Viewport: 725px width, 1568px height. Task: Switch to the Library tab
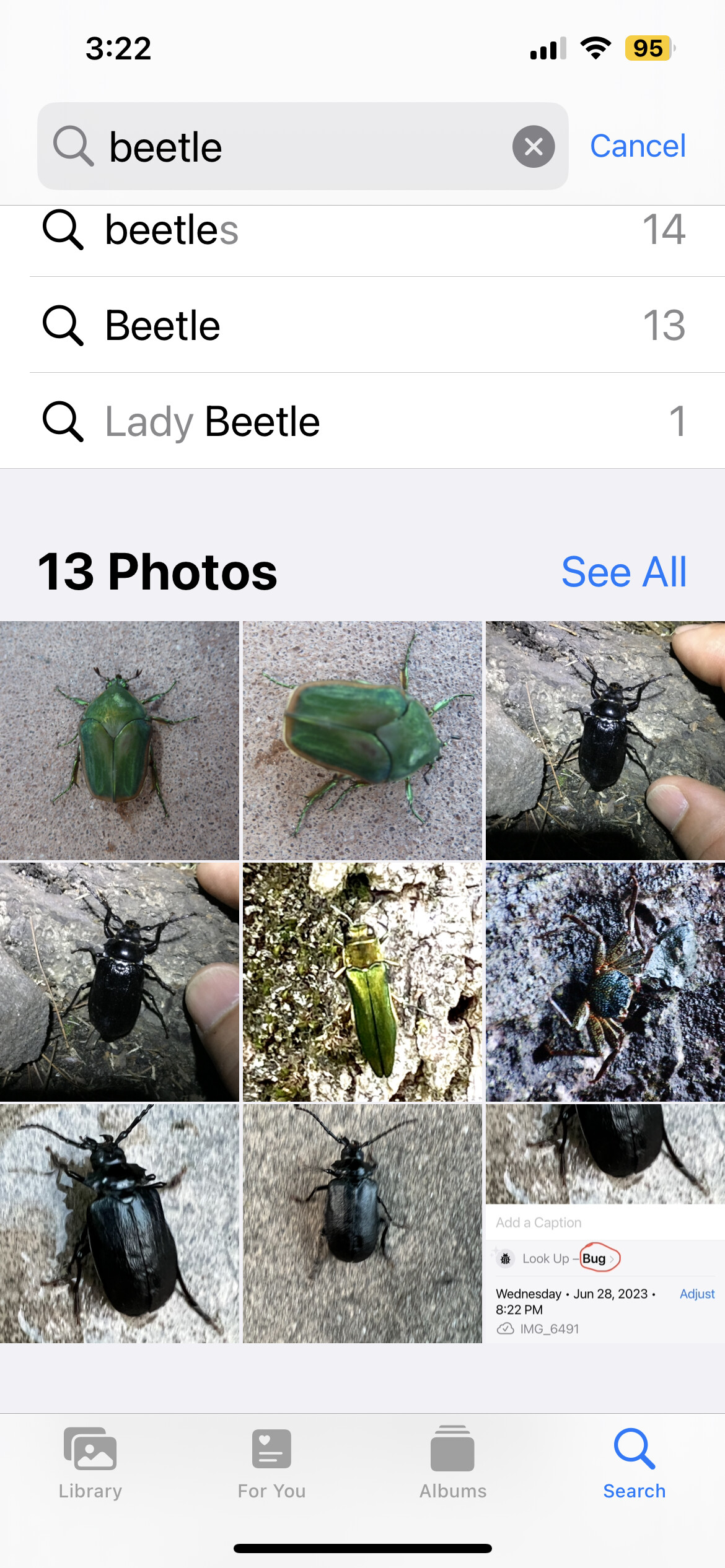[x=90, y=1463]
